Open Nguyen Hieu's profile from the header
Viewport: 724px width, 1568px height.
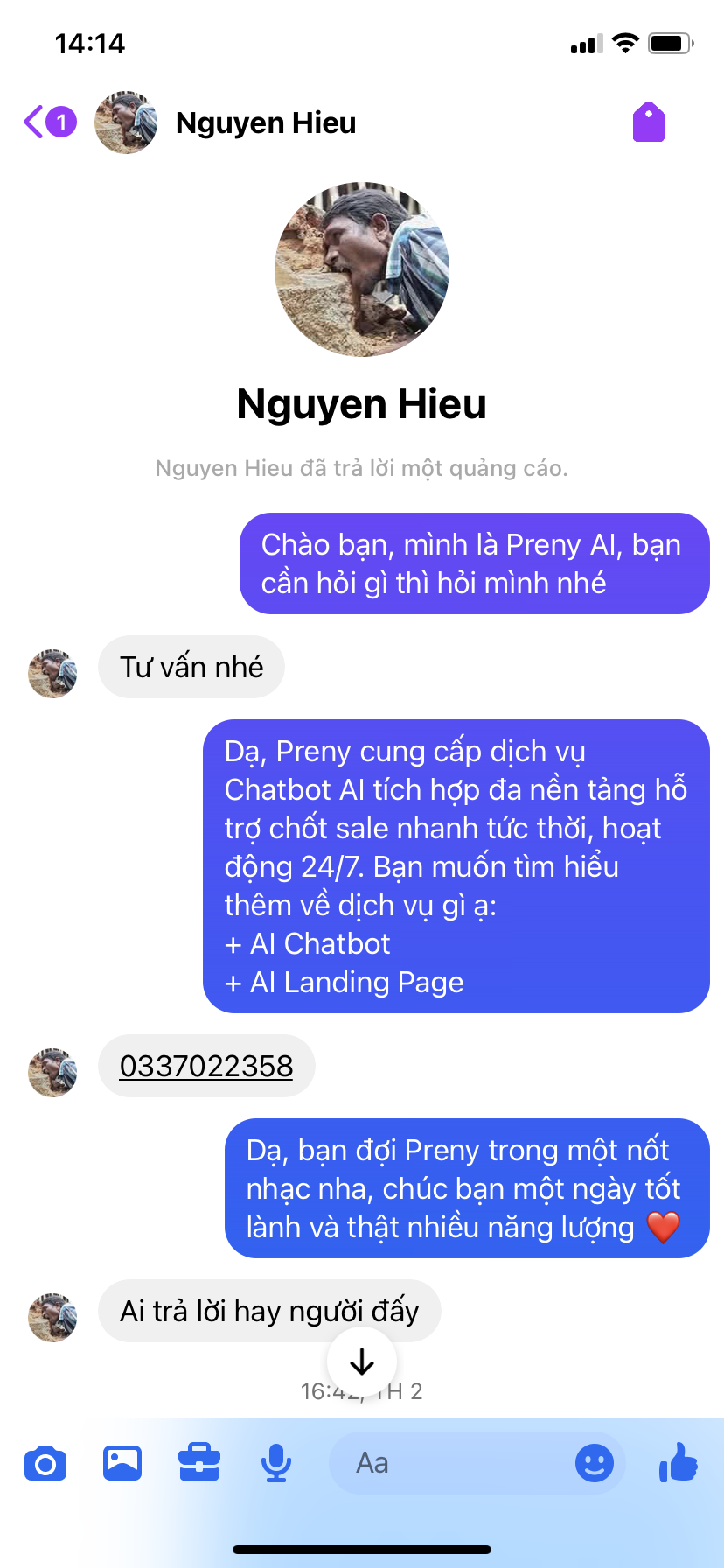[265, 122]
